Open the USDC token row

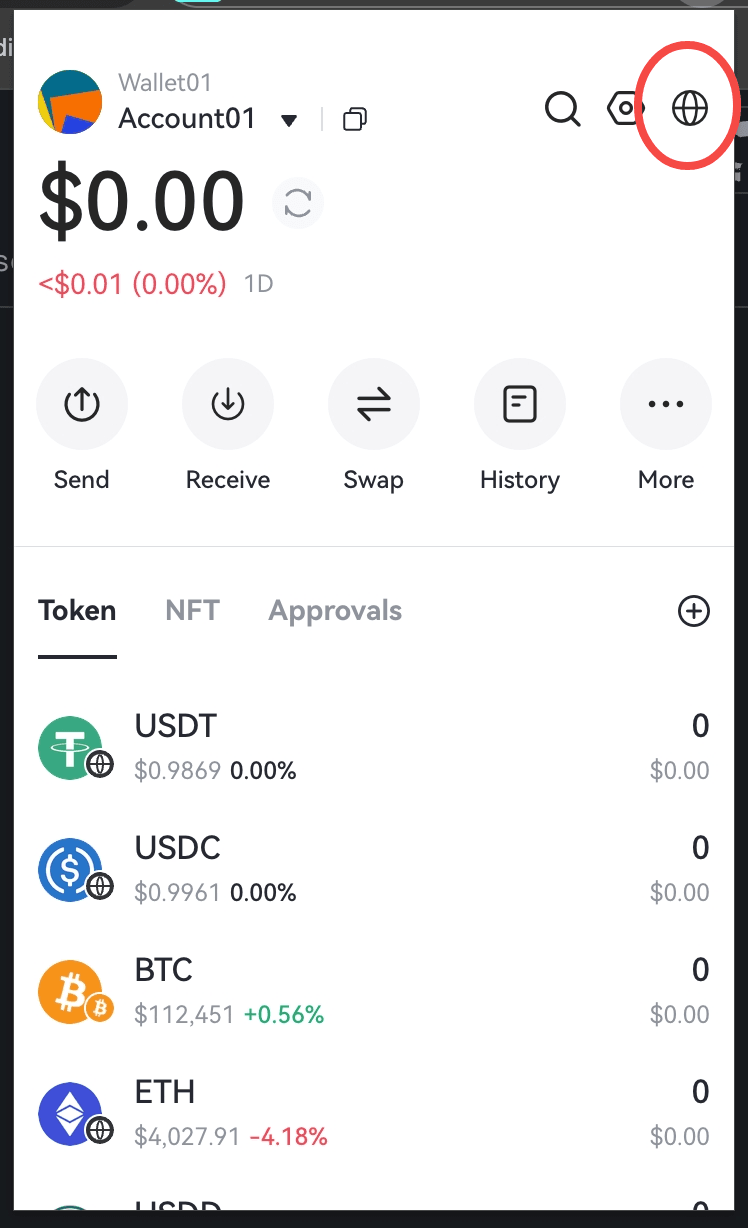pos(374,870)
